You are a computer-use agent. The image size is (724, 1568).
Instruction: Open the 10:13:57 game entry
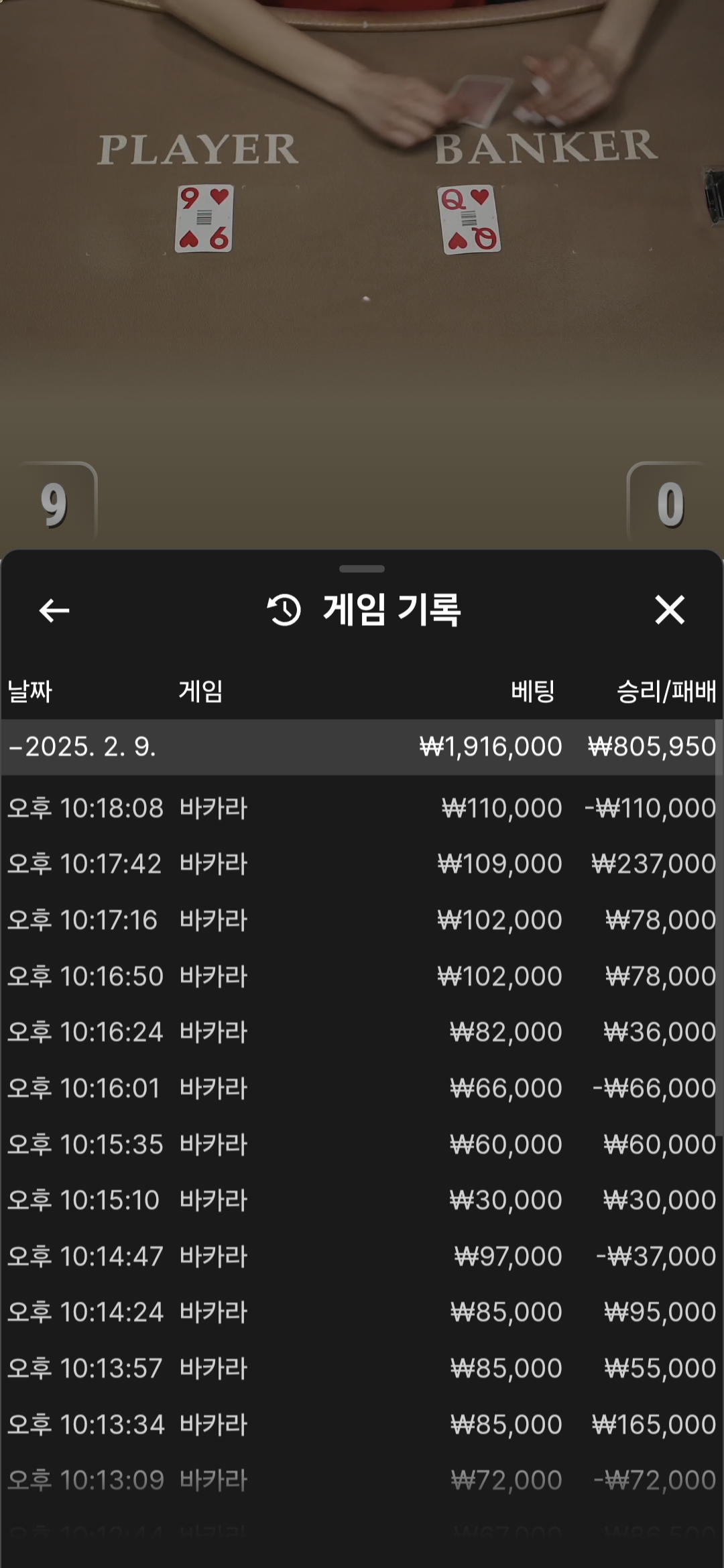[362, 1368]
